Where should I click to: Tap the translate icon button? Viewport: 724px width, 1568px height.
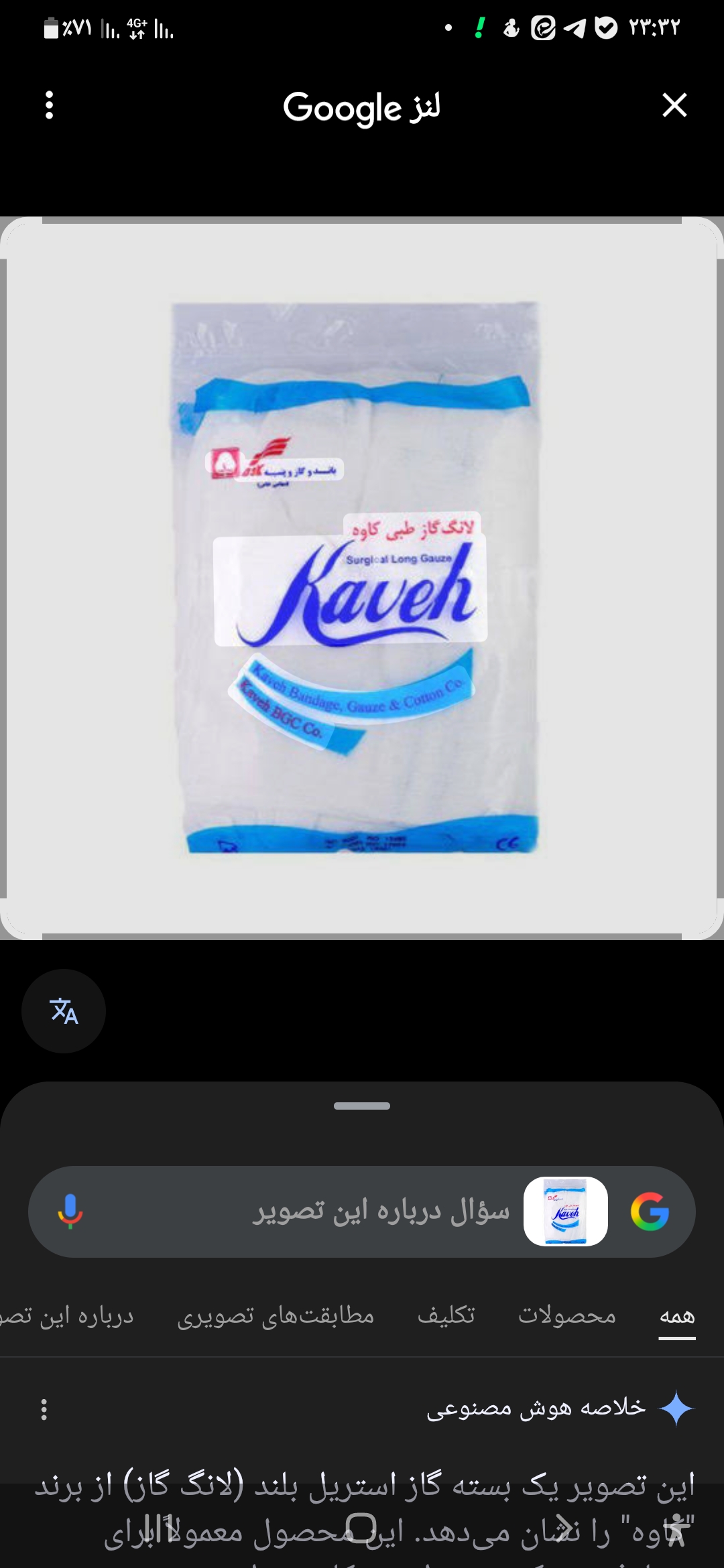(x=64, y=1011)
